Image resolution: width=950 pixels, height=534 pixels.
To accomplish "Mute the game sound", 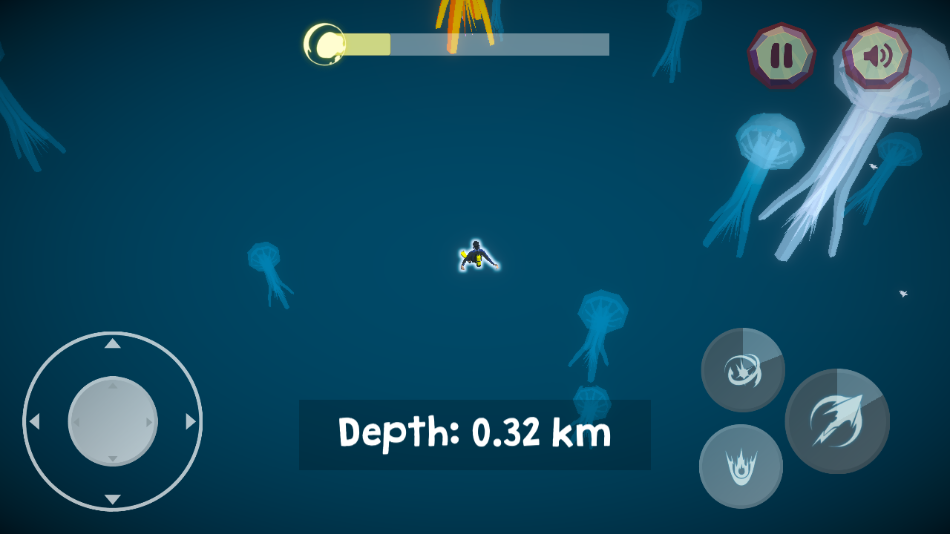I will pyautogui.click(x=877, y=56).
